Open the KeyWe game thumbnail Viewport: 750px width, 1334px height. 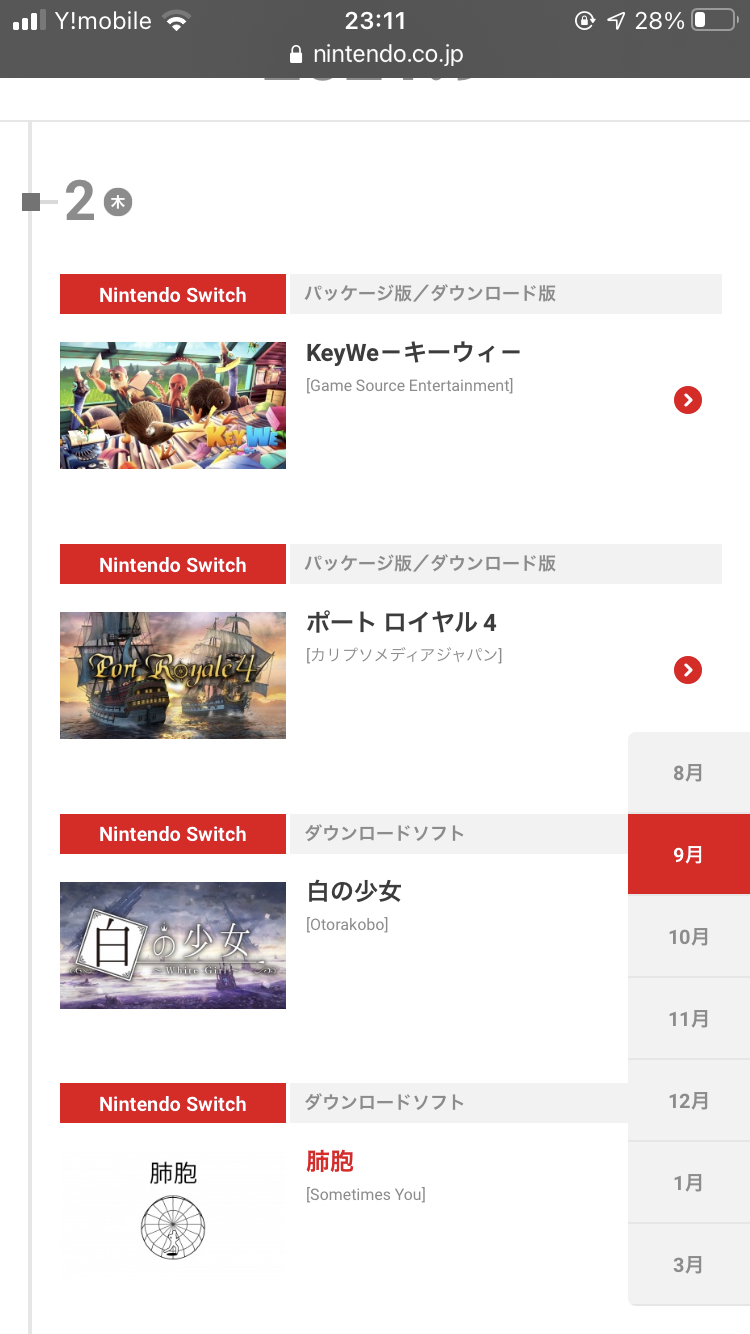click(x=173, y=405)
